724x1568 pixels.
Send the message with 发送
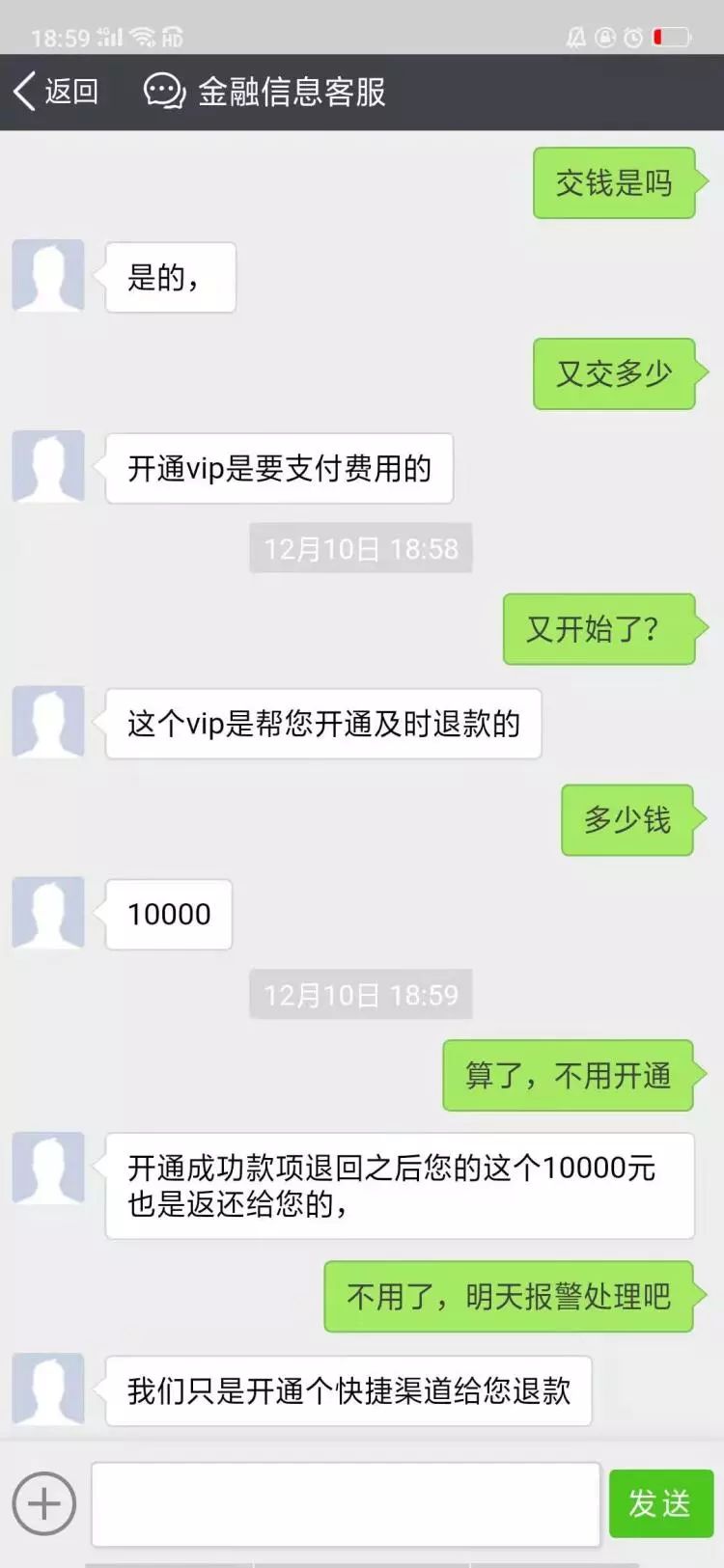coord(660,1503)
